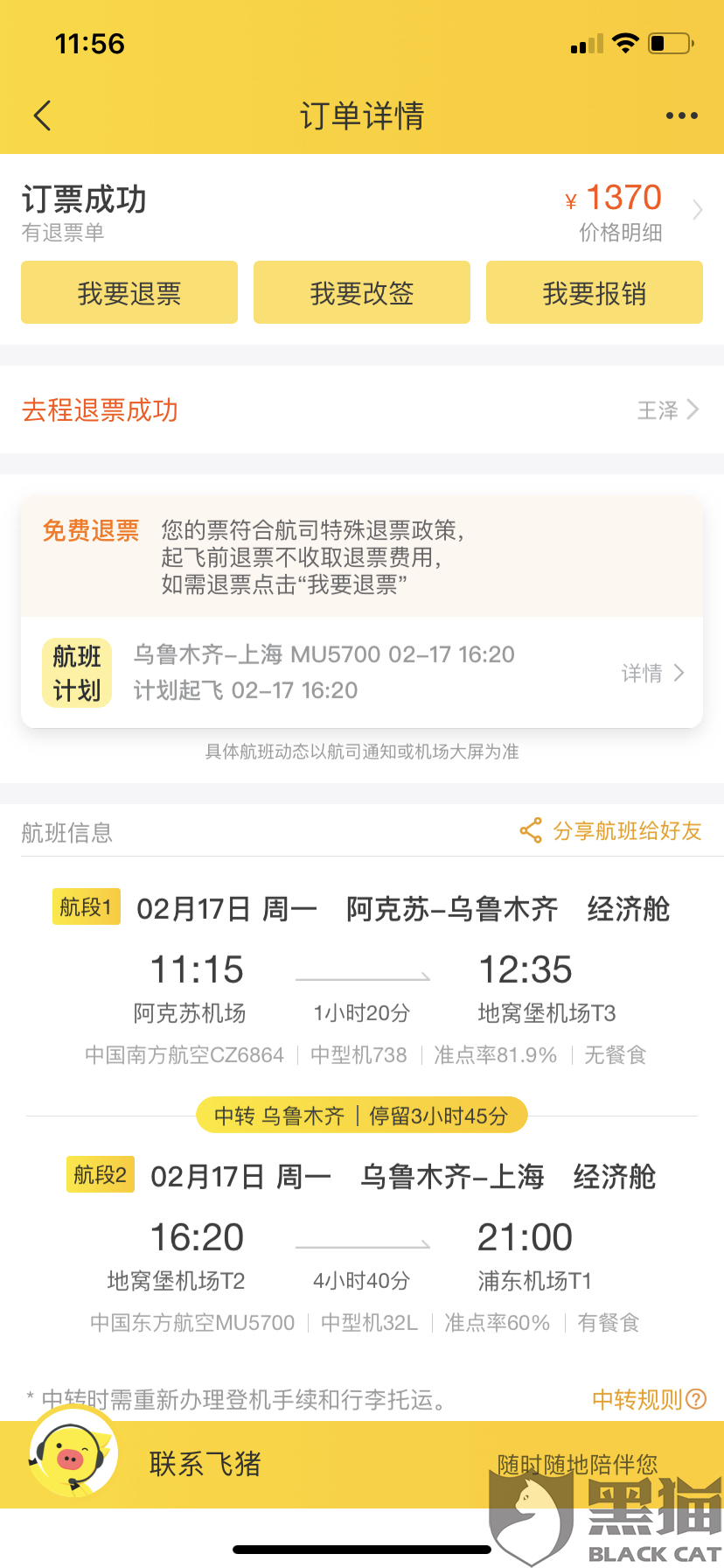The image size is (724, 1568).
Task: Tap the 我要报销 reimbursement button
Action: click(595, 292)
